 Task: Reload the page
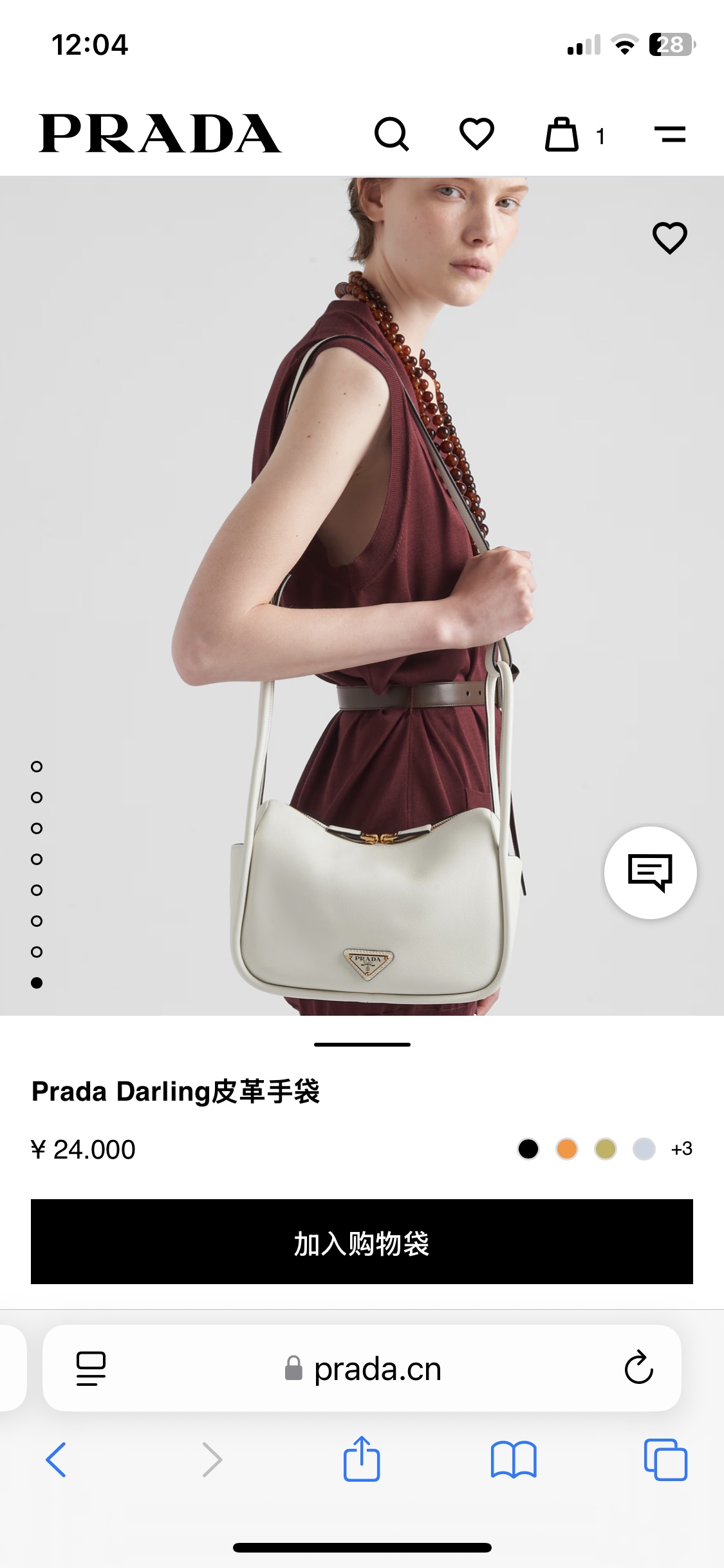click(x=638, y=1368)
